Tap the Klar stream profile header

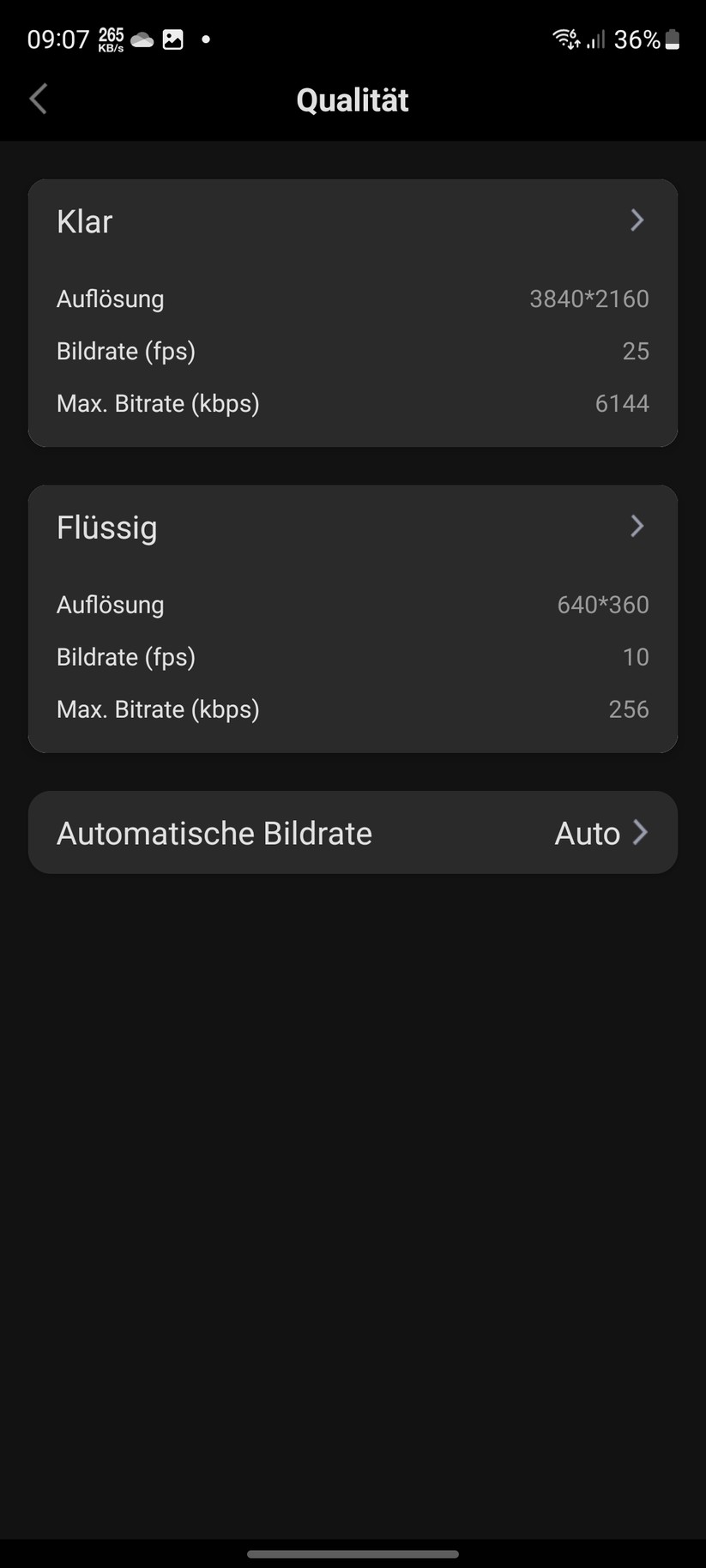pyautogui.click(x=84, y=220)
